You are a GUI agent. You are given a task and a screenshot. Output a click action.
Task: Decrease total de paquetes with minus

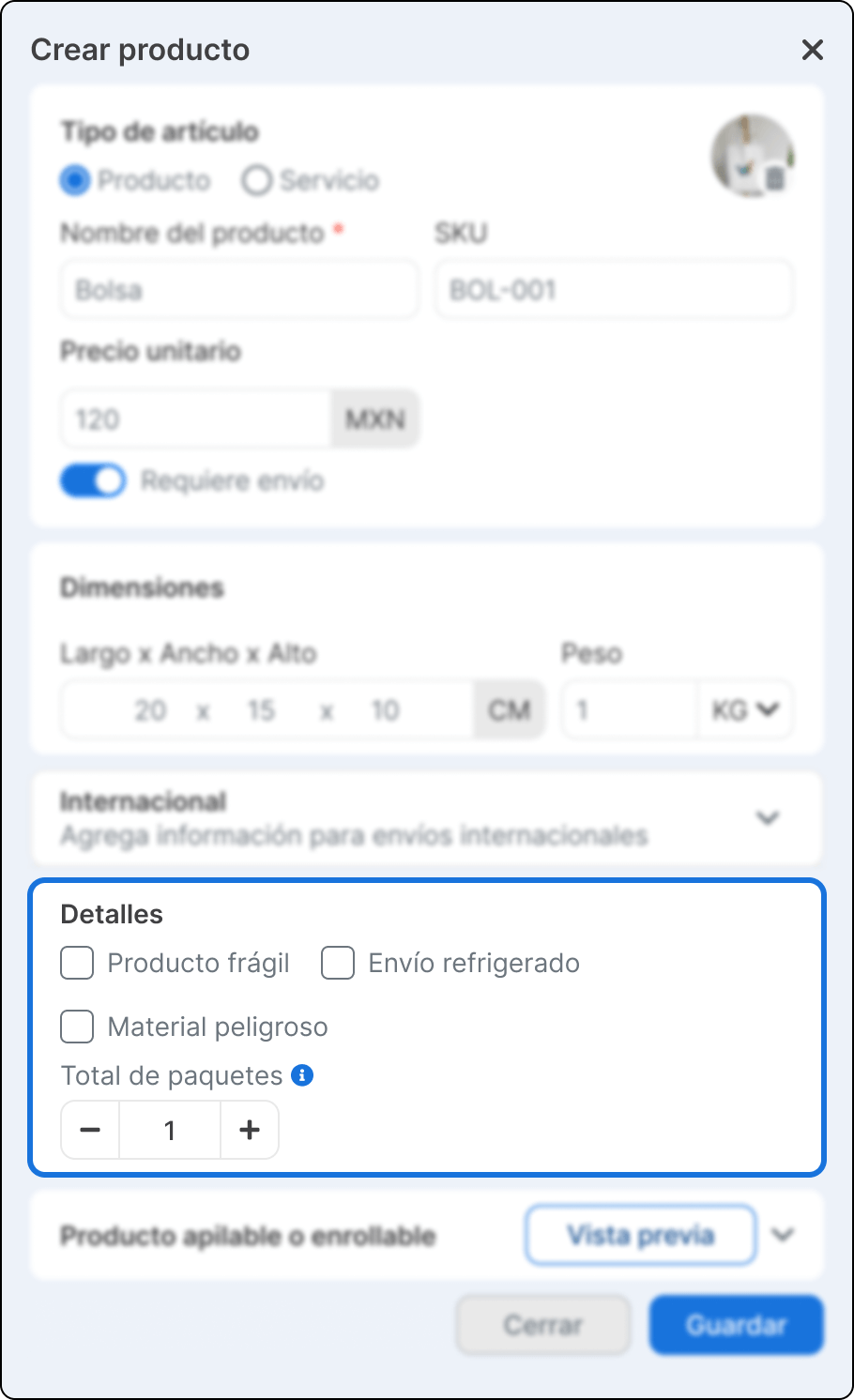[x=90, y=1130]
